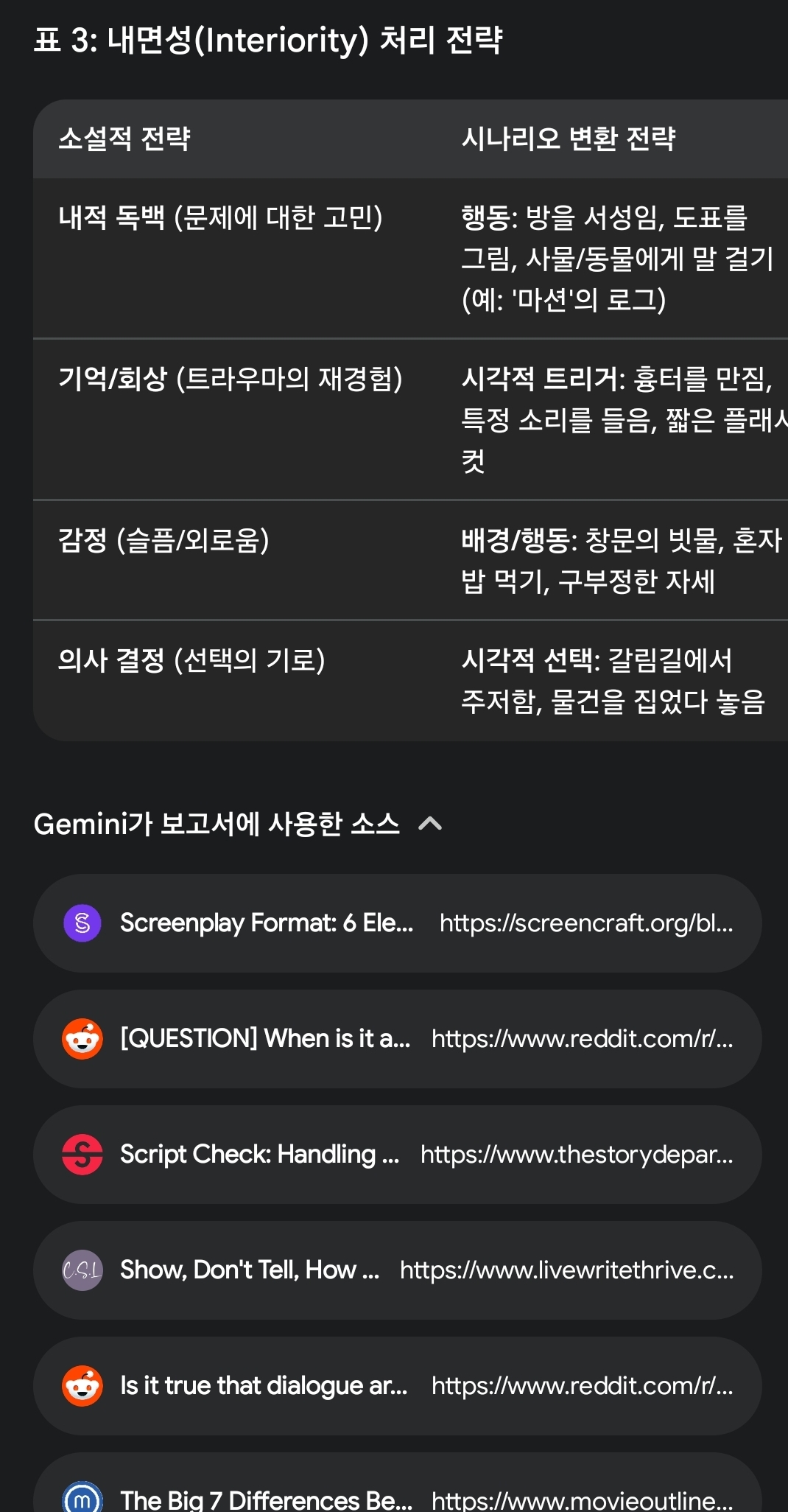The height and width of the screenshot is (1512, 788).
Task: Open the Script Check: Handling source
Action: click(x=398, y=1155)
